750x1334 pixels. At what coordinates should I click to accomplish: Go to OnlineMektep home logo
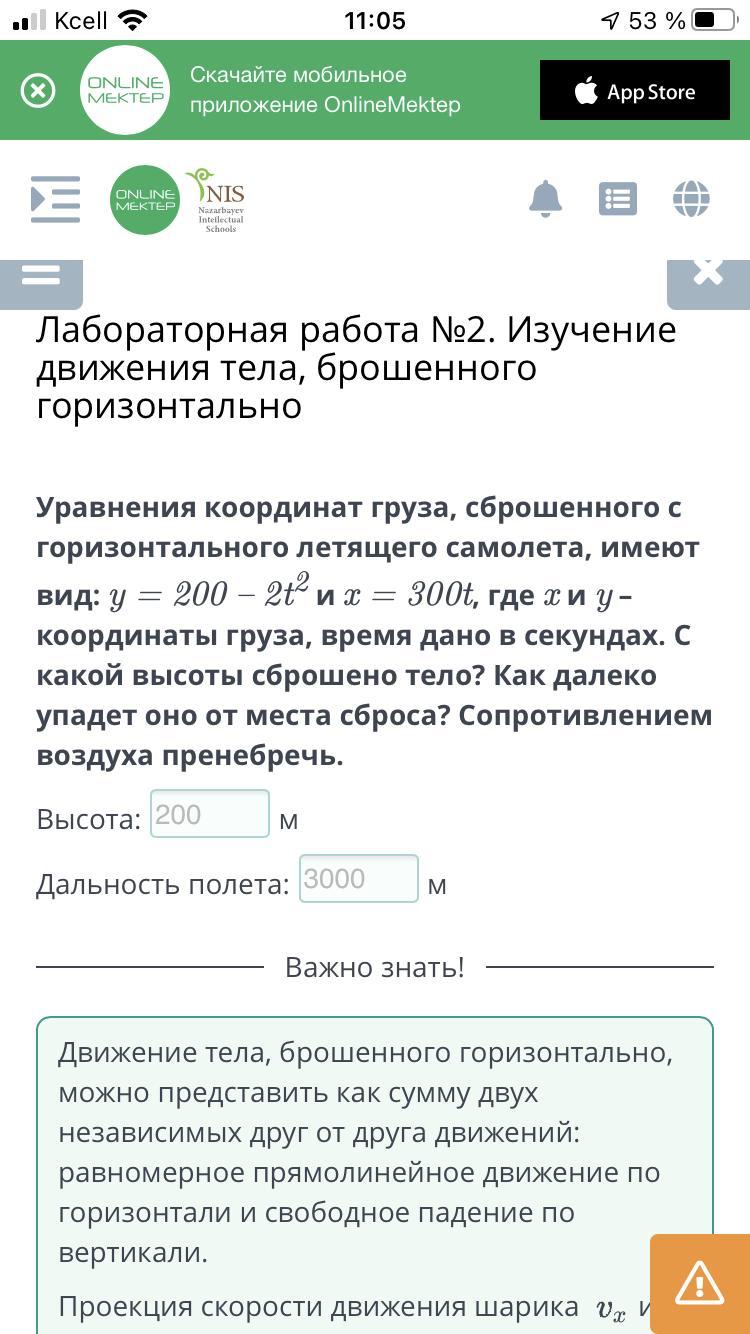[x=145, y=200]
